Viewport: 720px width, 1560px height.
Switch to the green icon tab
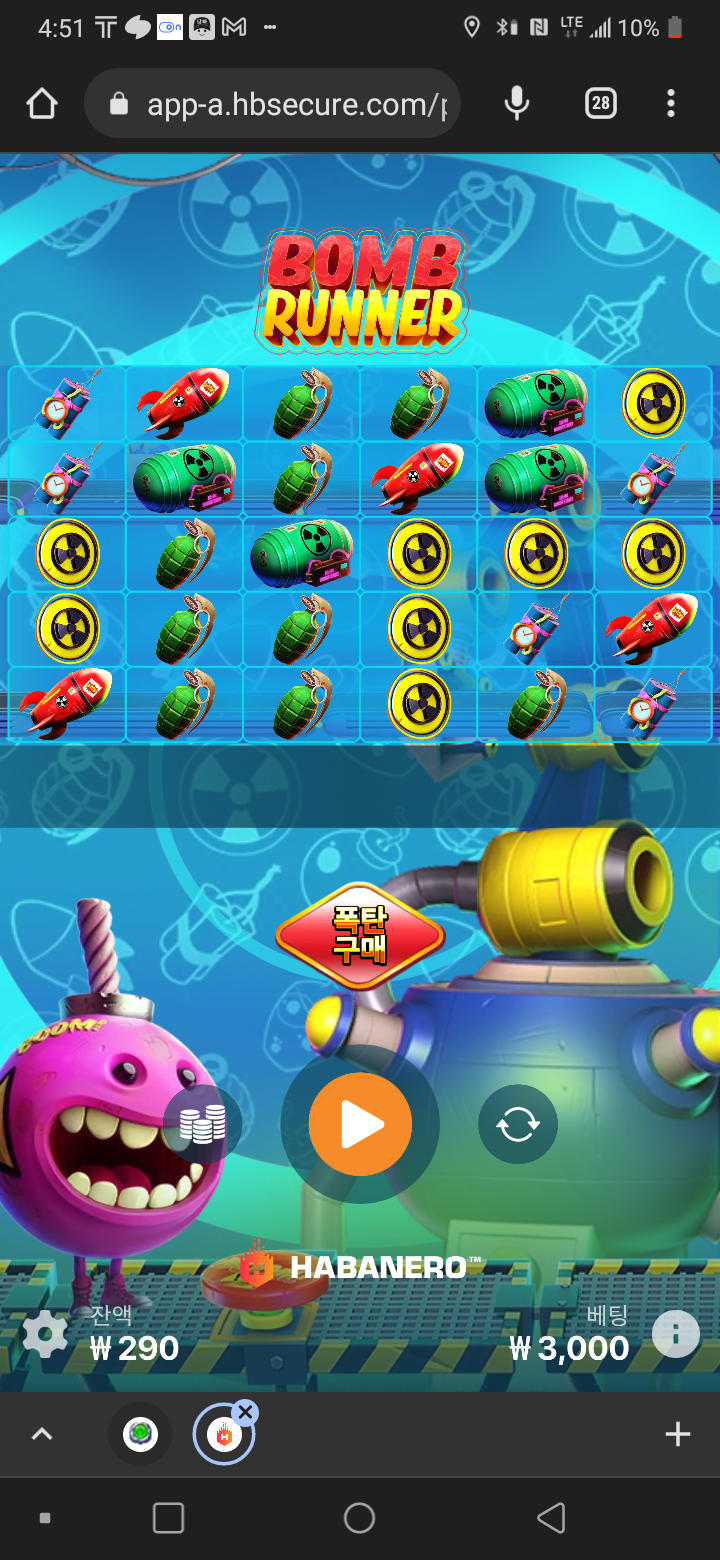click(x=140, y=1434)
